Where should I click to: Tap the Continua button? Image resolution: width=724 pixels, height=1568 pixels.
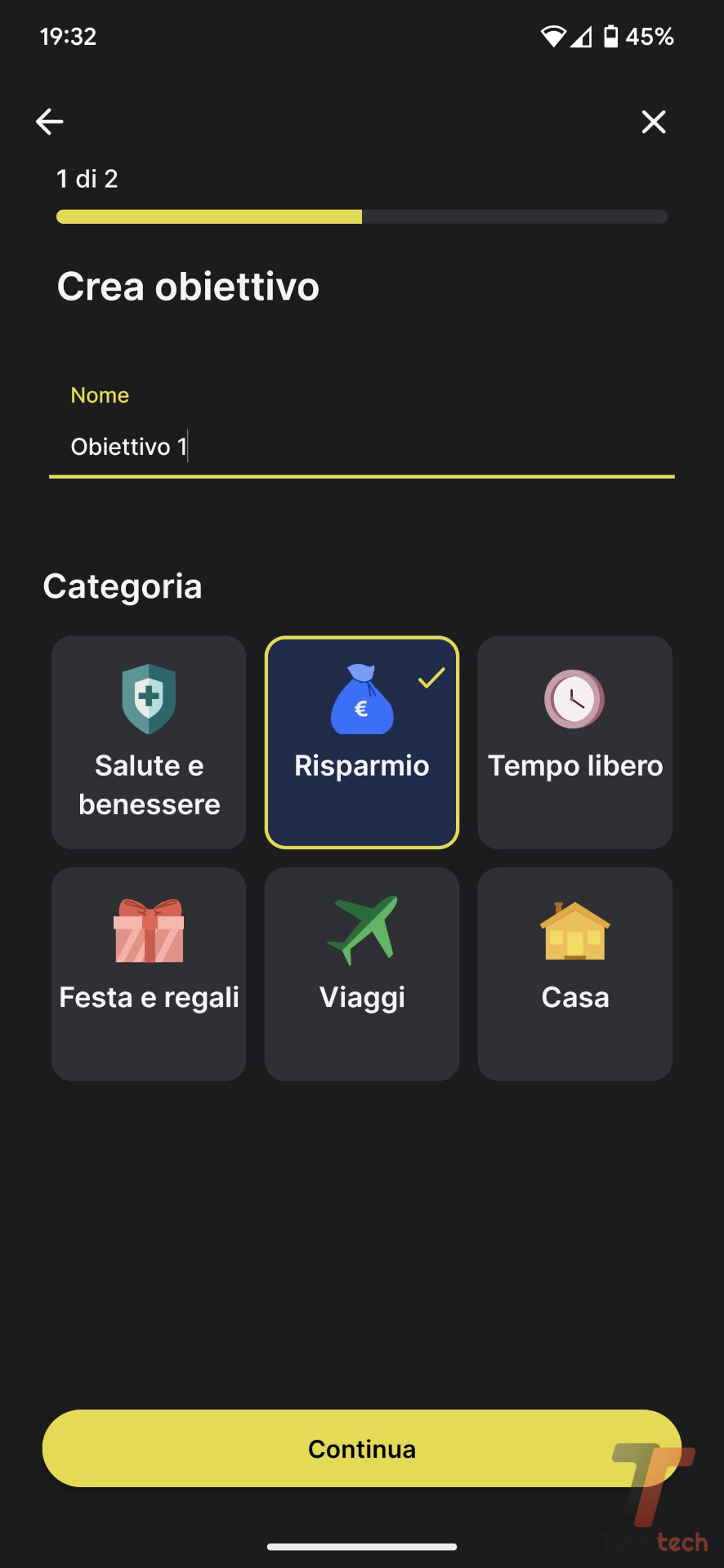click(362, 1449)
